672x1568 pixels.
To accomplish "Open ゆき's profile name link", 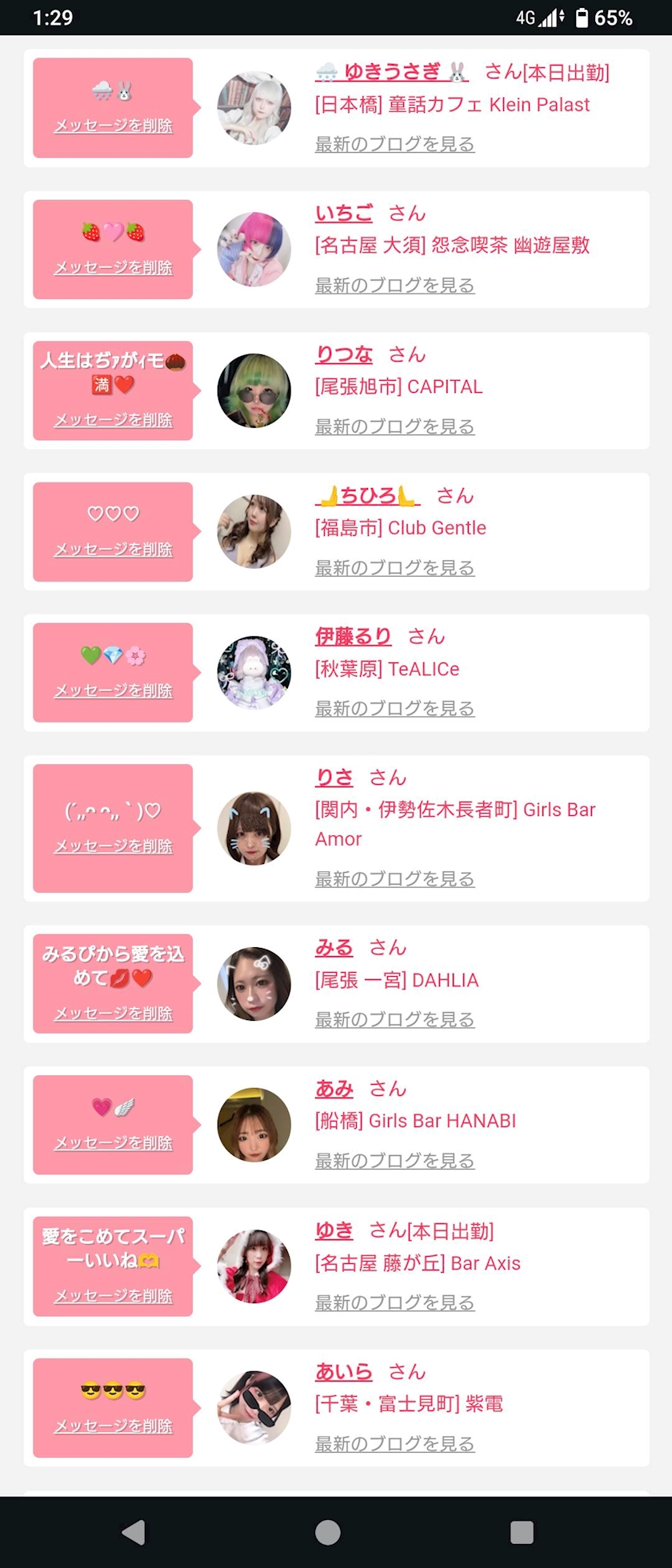I will click(334, 1231).
